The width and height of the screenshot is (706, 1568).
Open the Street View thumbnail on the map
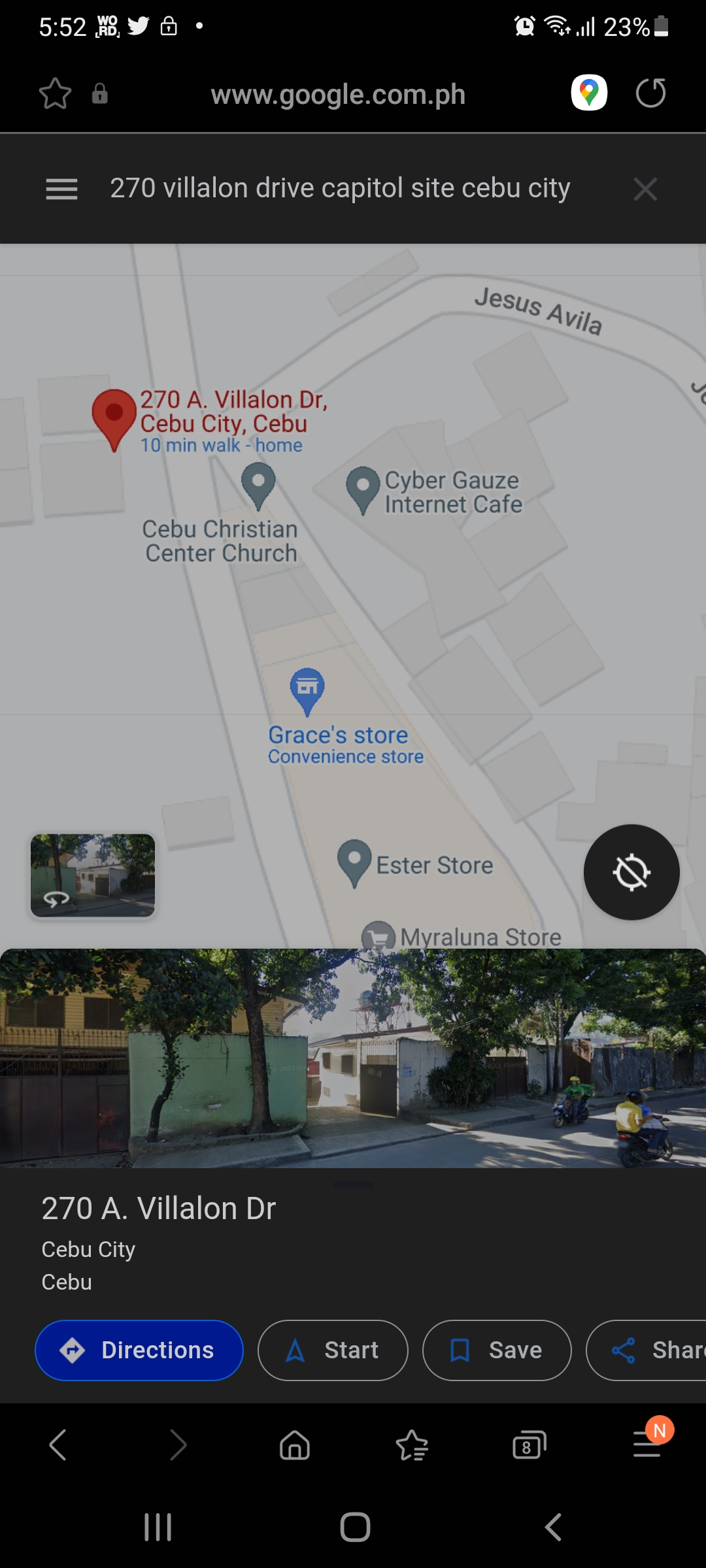pos(93,875)
